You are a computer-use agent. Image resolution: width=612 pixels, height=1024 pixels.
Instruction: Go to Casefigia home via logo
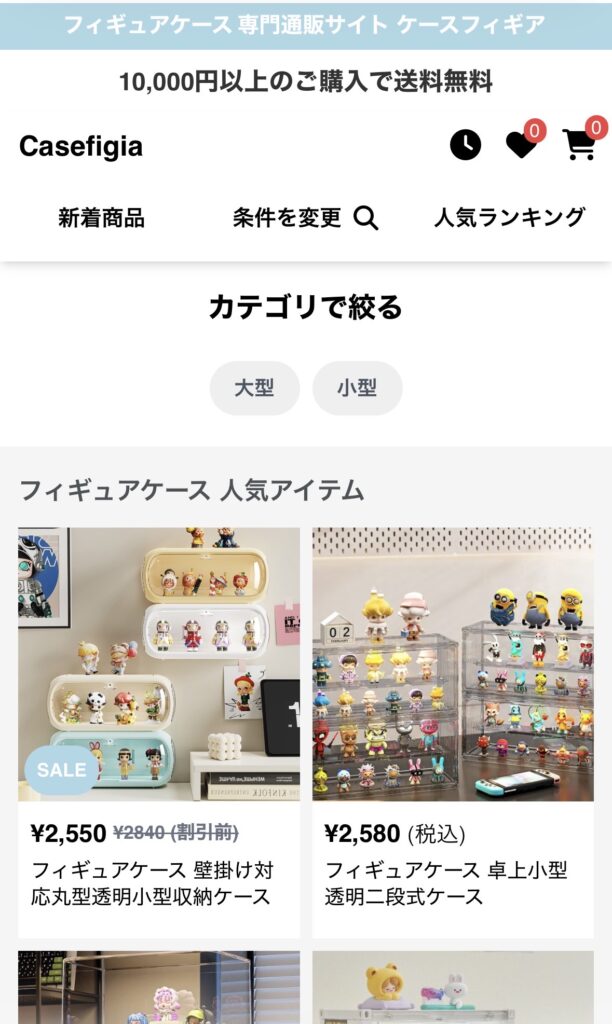81,146
